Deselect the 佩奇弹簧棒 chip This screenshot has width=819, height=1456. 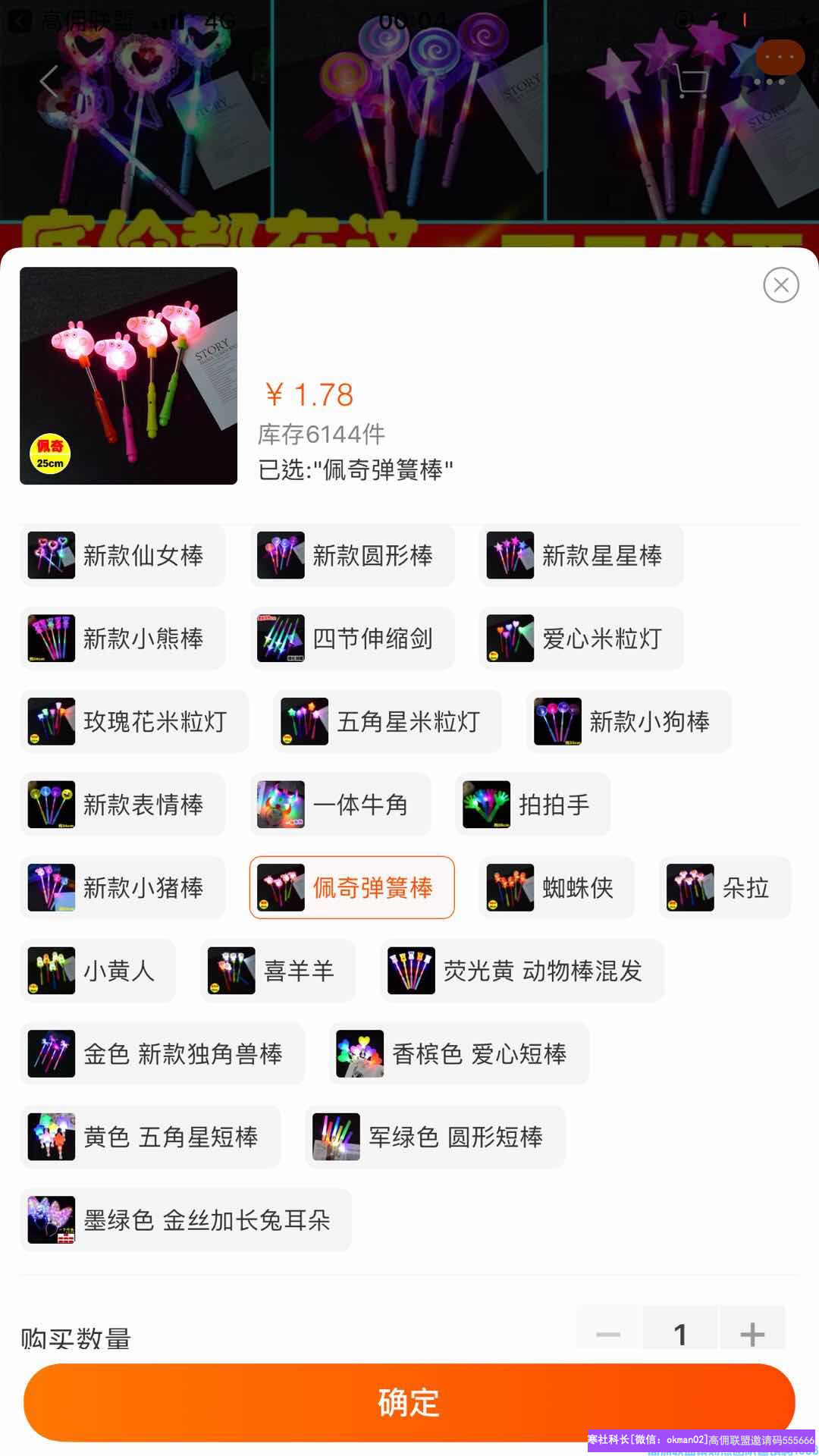tap(352, 887)
